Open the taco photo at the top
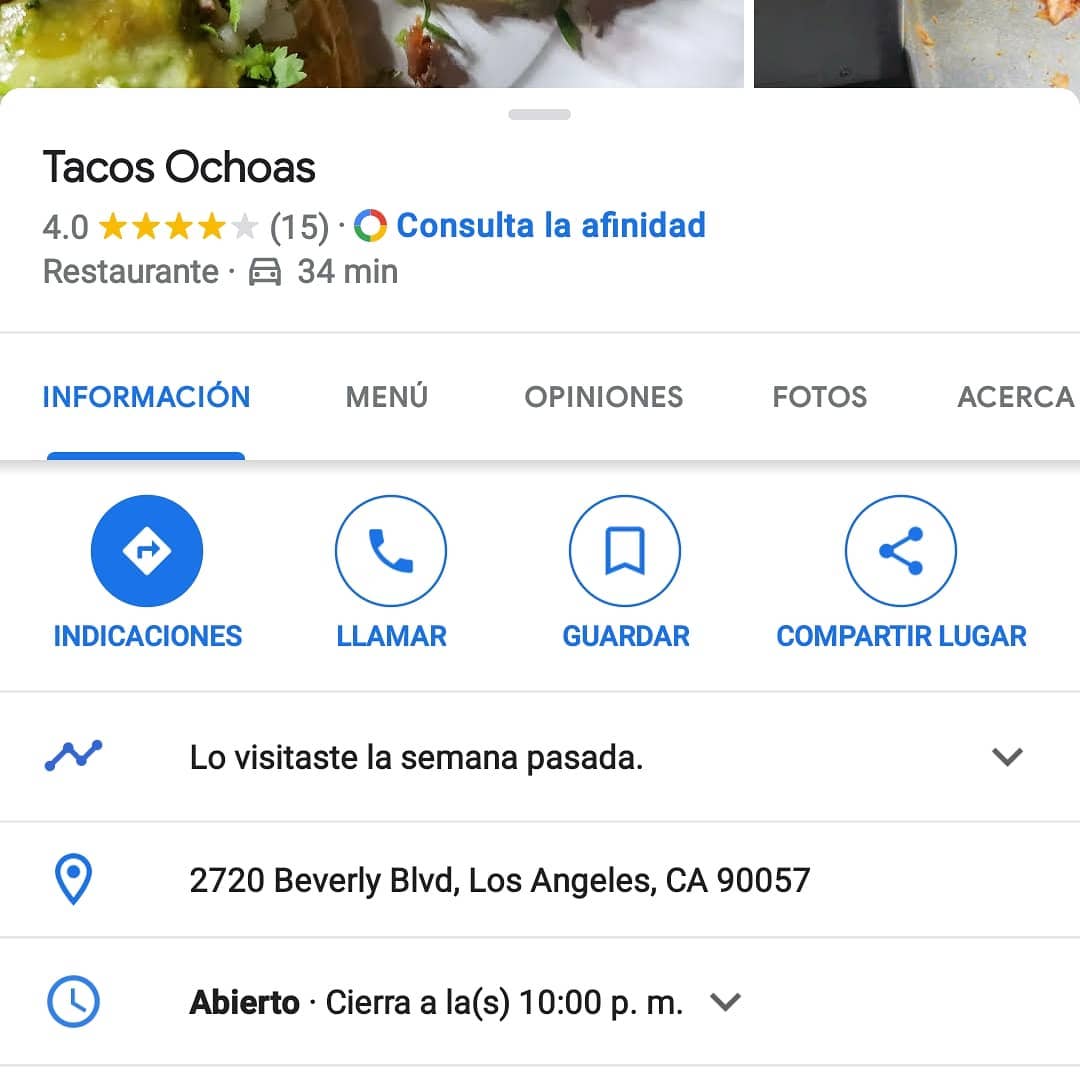Image resolution: width=1080 pixels, height=1080 pixels. click(370, 42)
